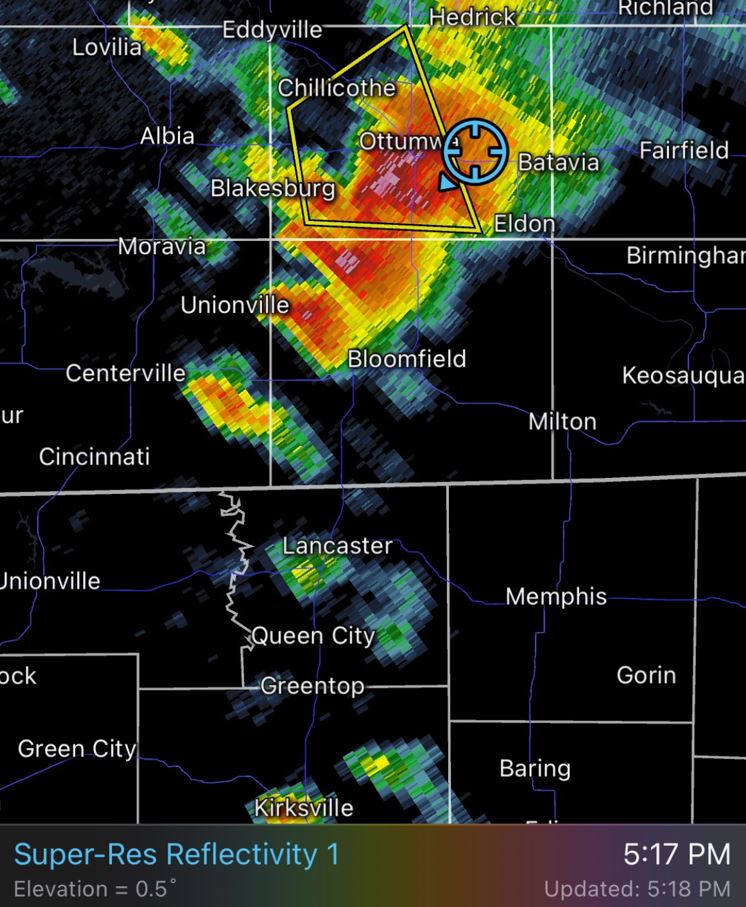
Task: Open the Super-Res Reflectivity 1 product selector
Action: pos(176,855)
